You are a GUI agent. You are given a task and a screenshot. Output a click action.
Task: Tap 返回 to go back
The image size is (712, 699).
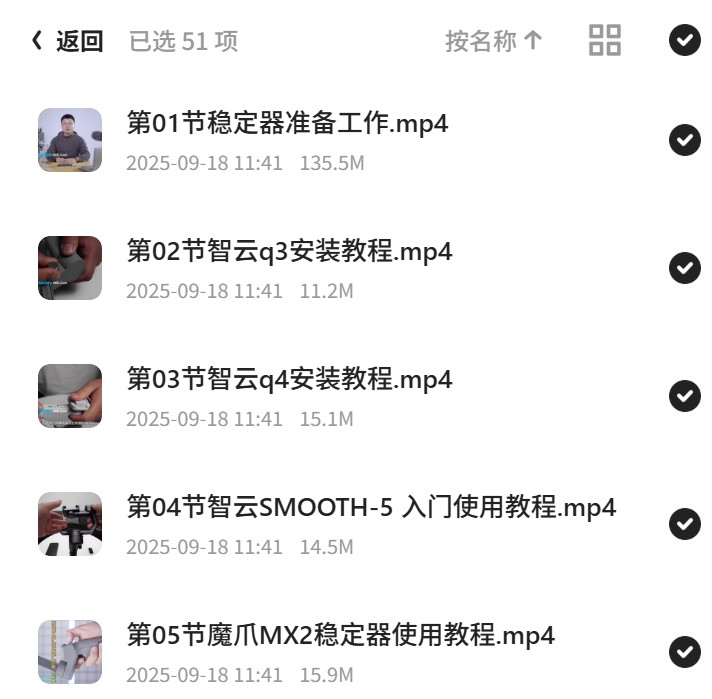tap(67, 41)
